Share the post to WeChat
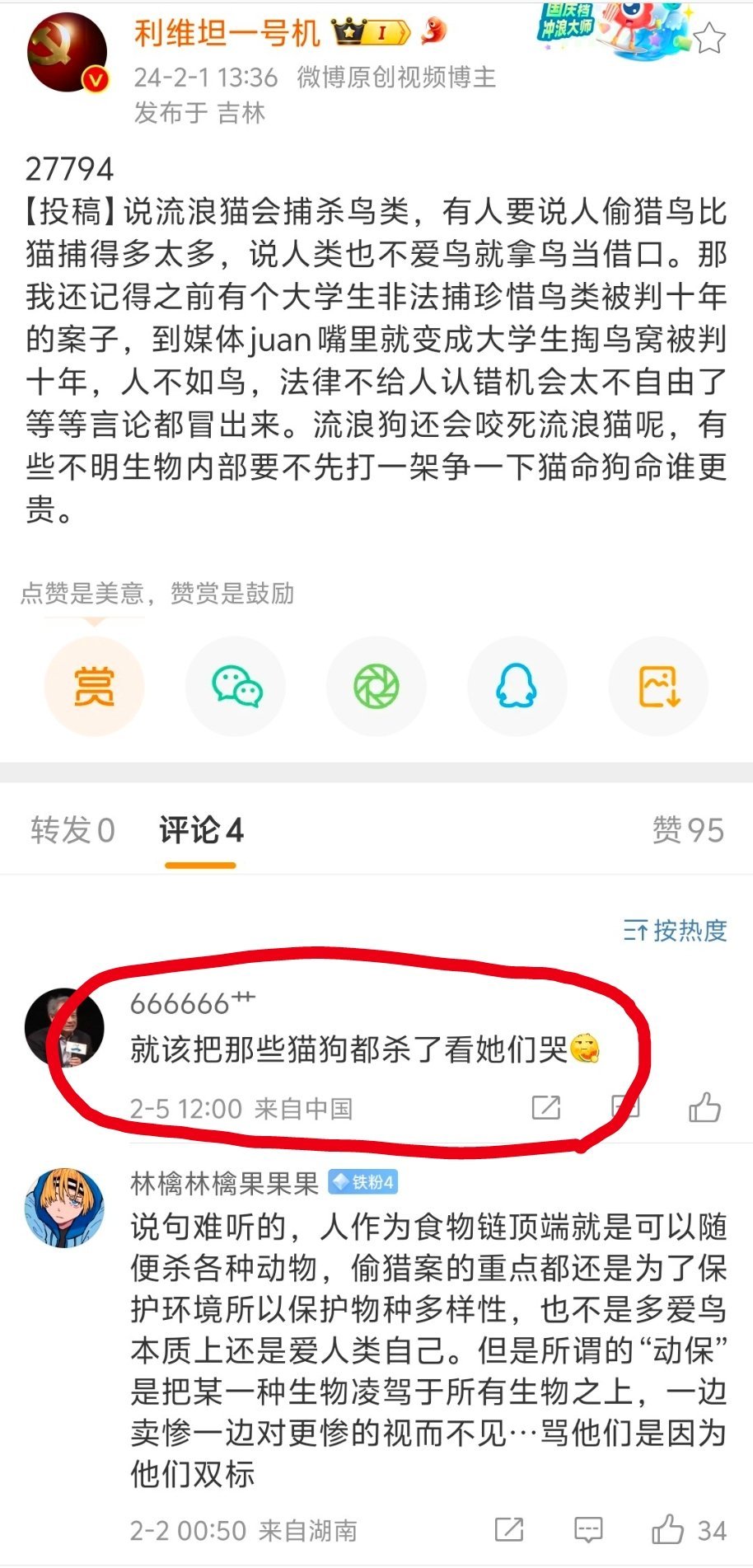Image resolution: width=753 pixels, height=1568 pixels. 236,686
